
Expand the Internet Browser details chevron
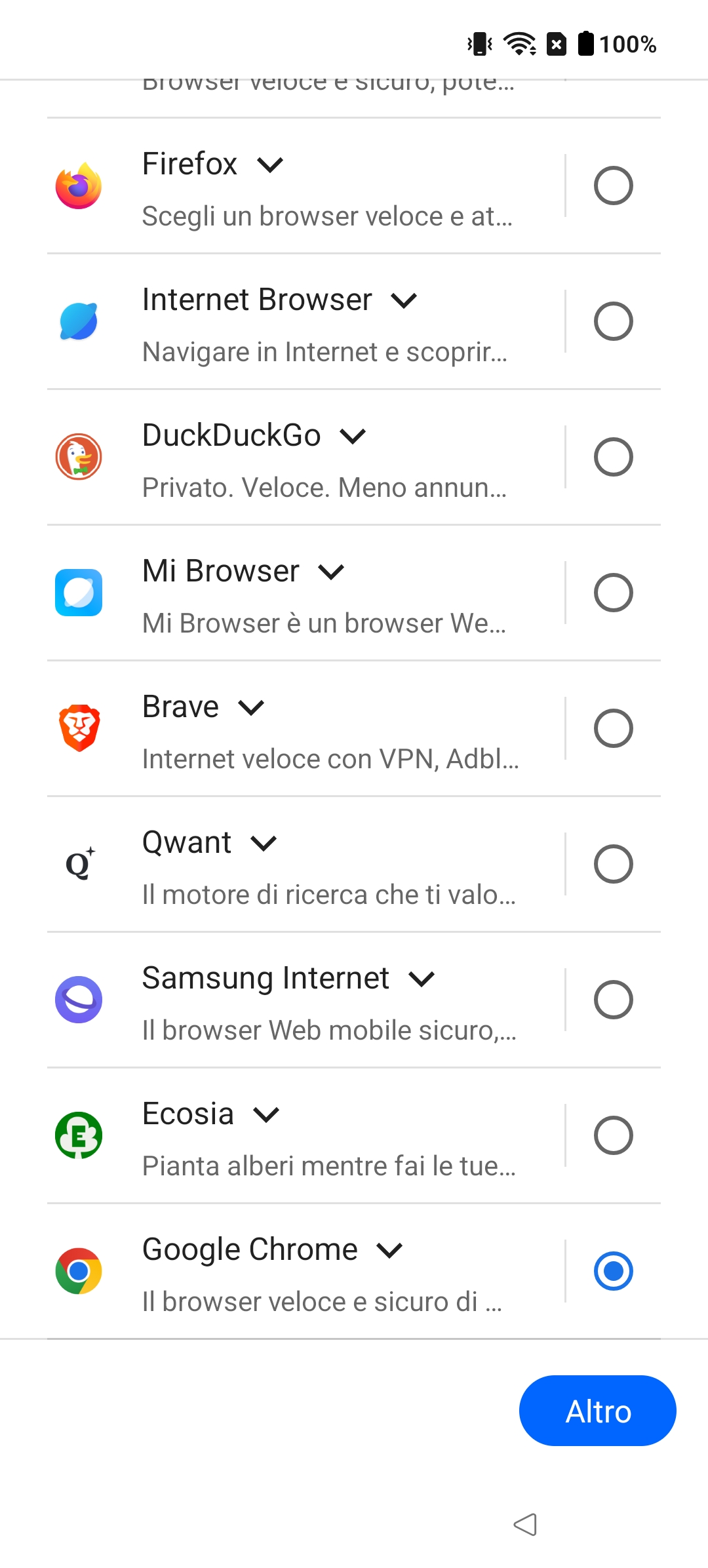click(404, 300)
